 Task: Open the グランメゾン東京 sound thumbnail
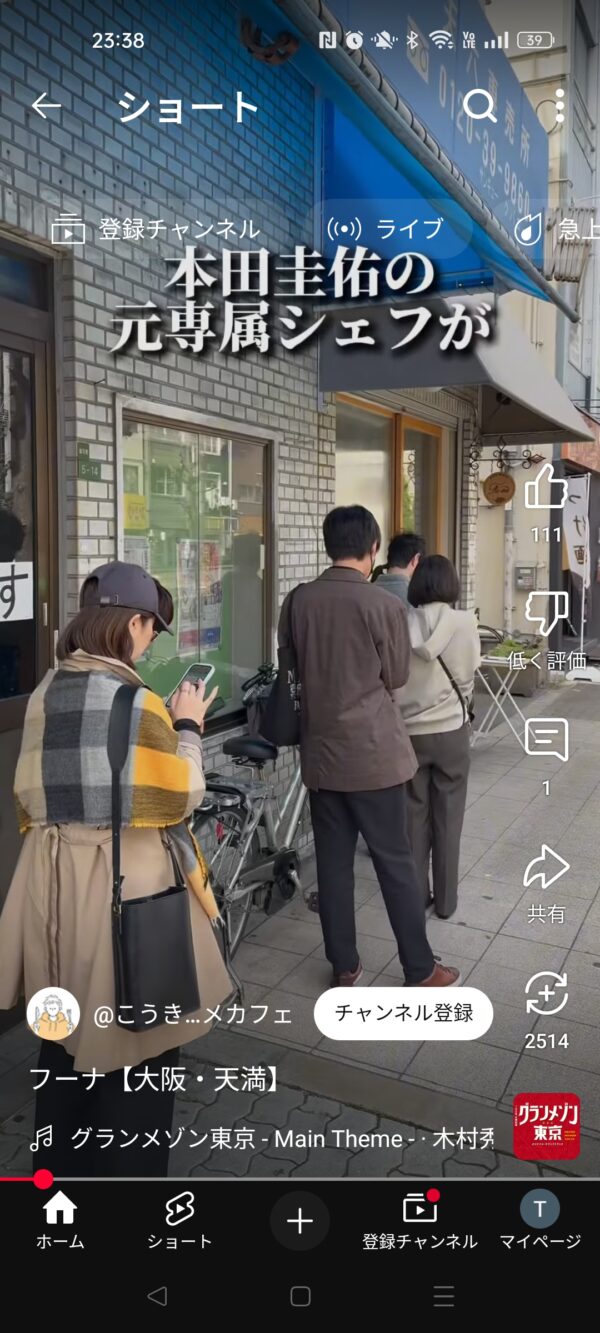click(546, 1127)
